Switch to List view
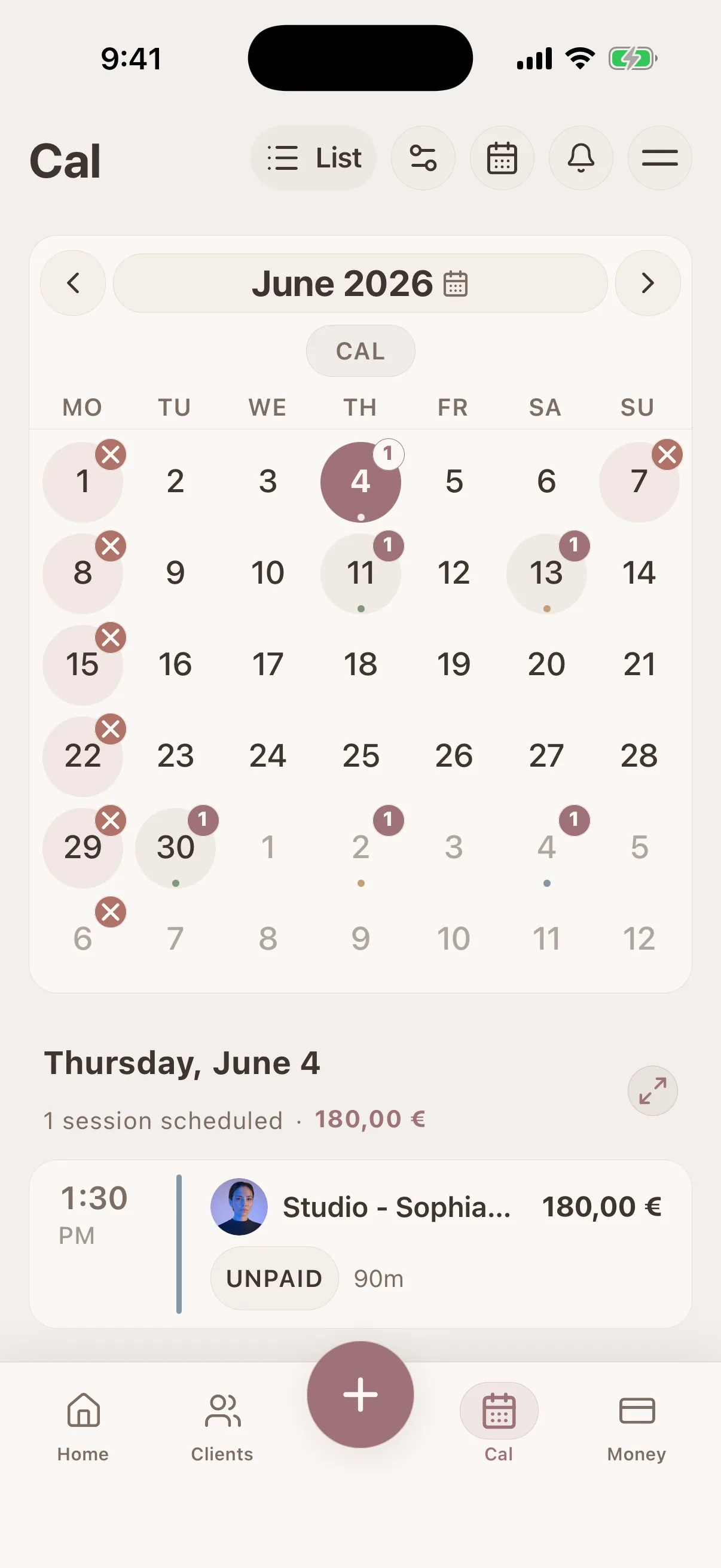Screen dimensions: 721x1568 click(x=313, y=158)
